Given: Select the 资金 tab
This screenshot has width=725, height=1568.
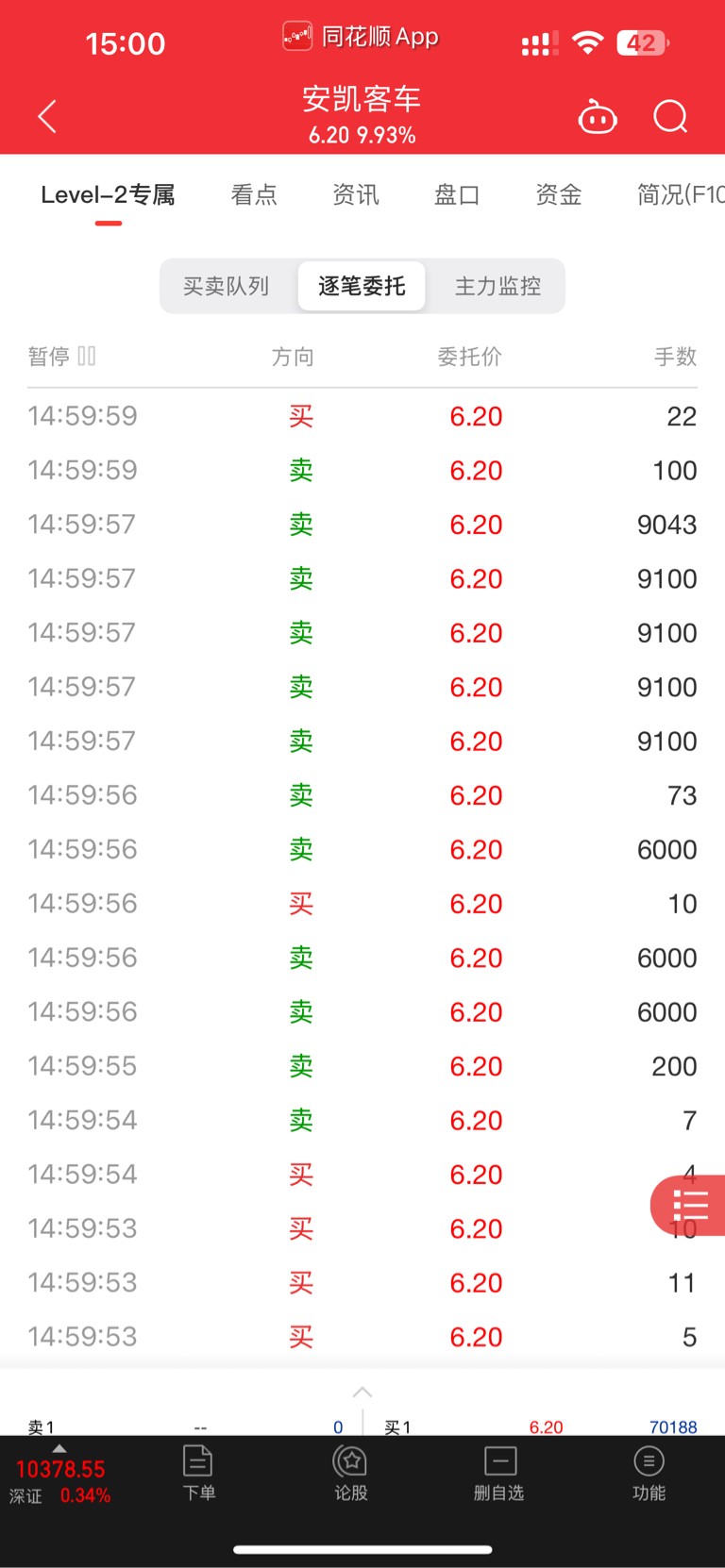Looking at the screenshot, I should click(559, 195).
